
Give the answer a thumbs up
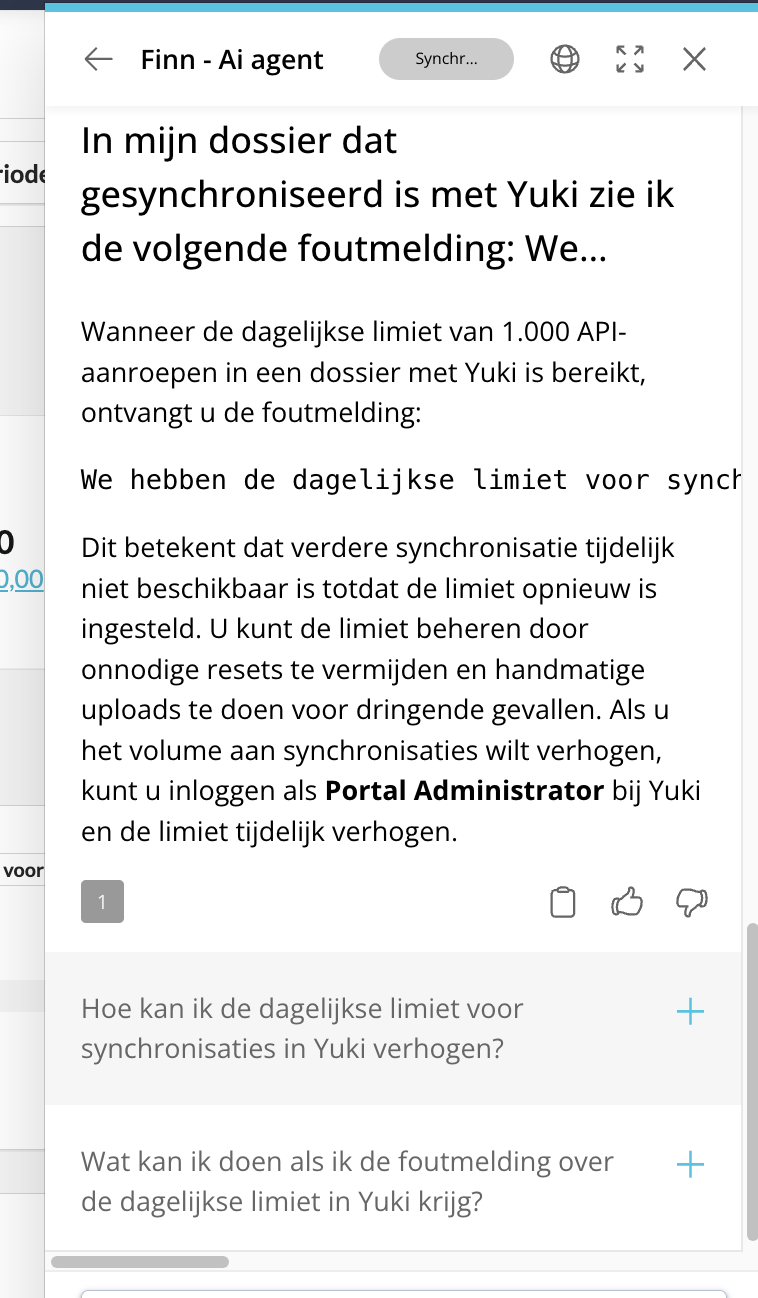627,902
